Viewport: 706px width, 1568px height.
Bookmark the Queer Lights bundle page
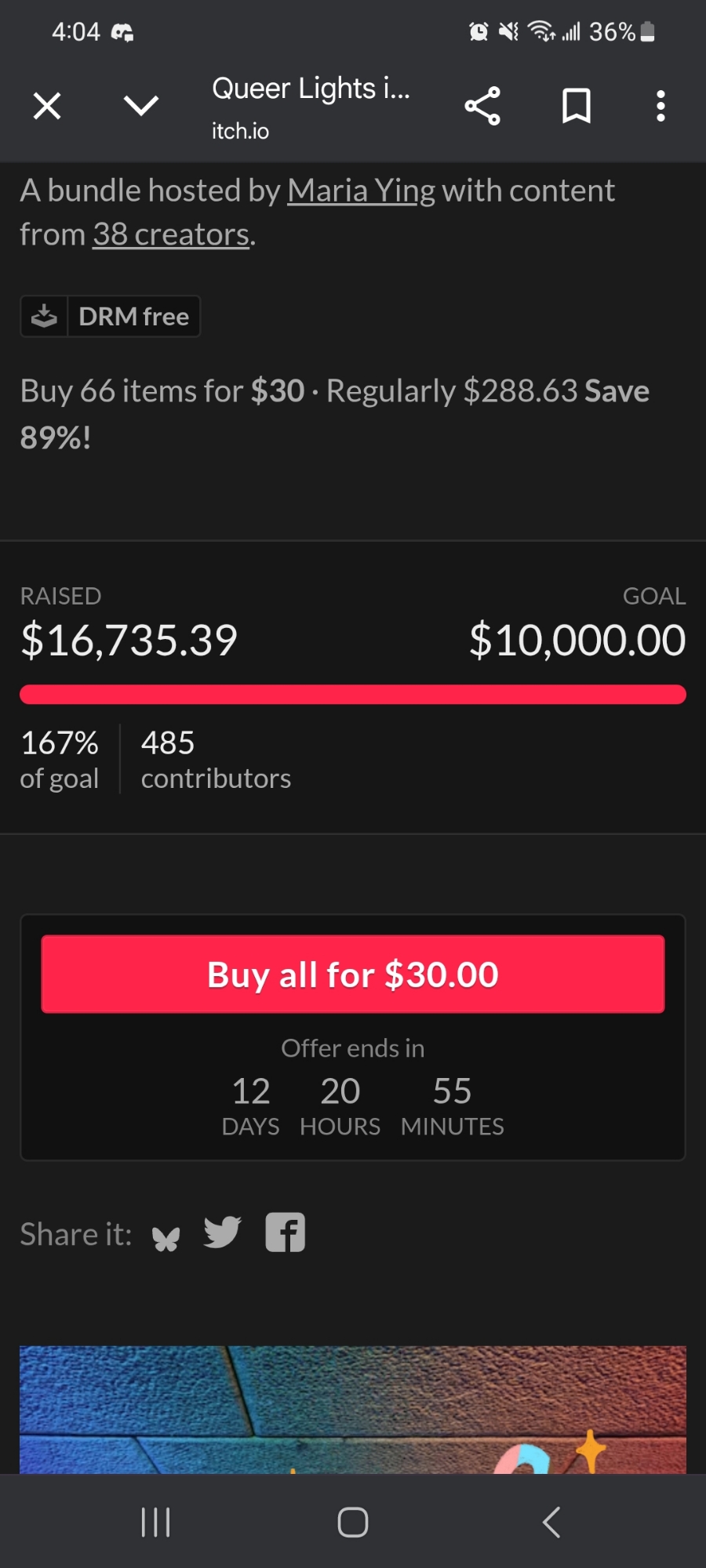click(577, 106)
